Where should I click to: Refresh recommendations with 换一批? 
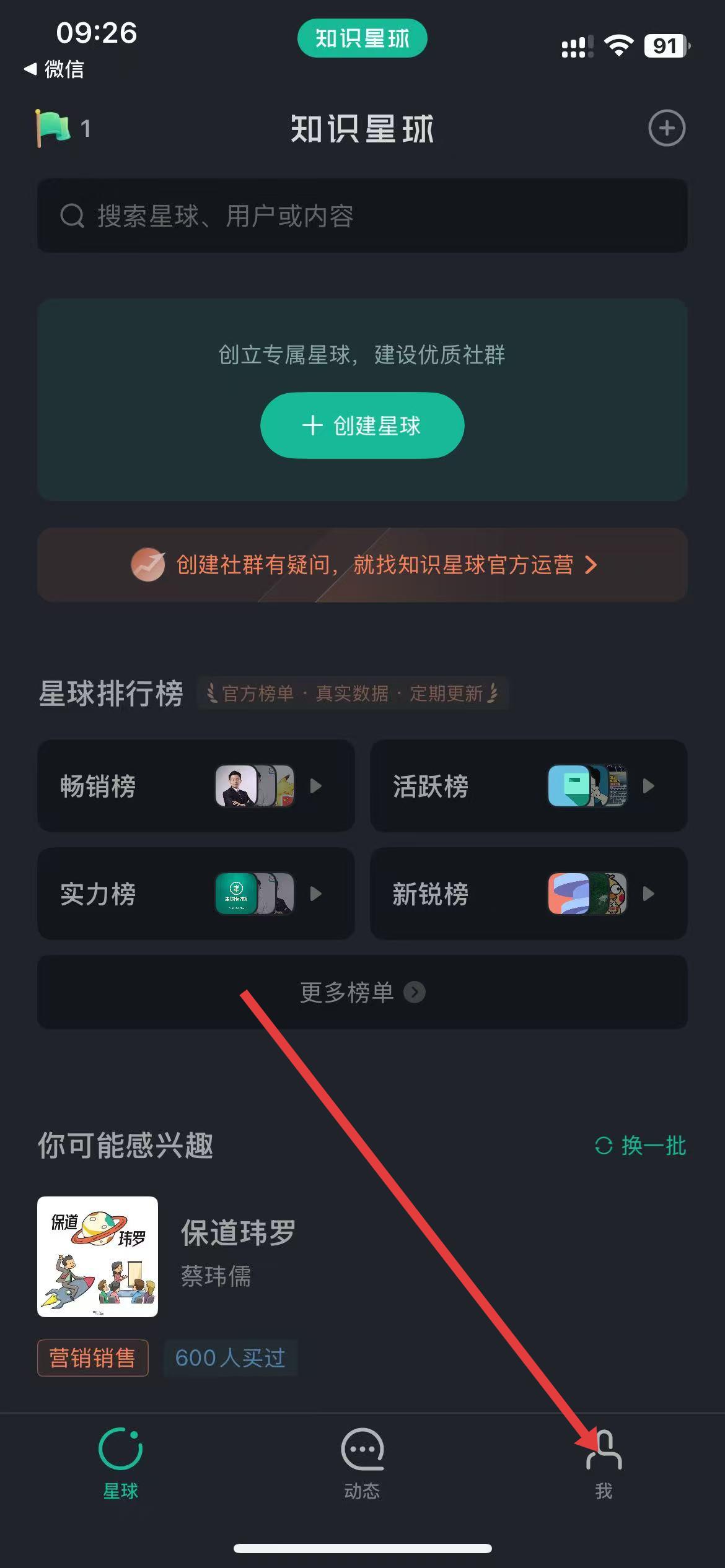641,1146
